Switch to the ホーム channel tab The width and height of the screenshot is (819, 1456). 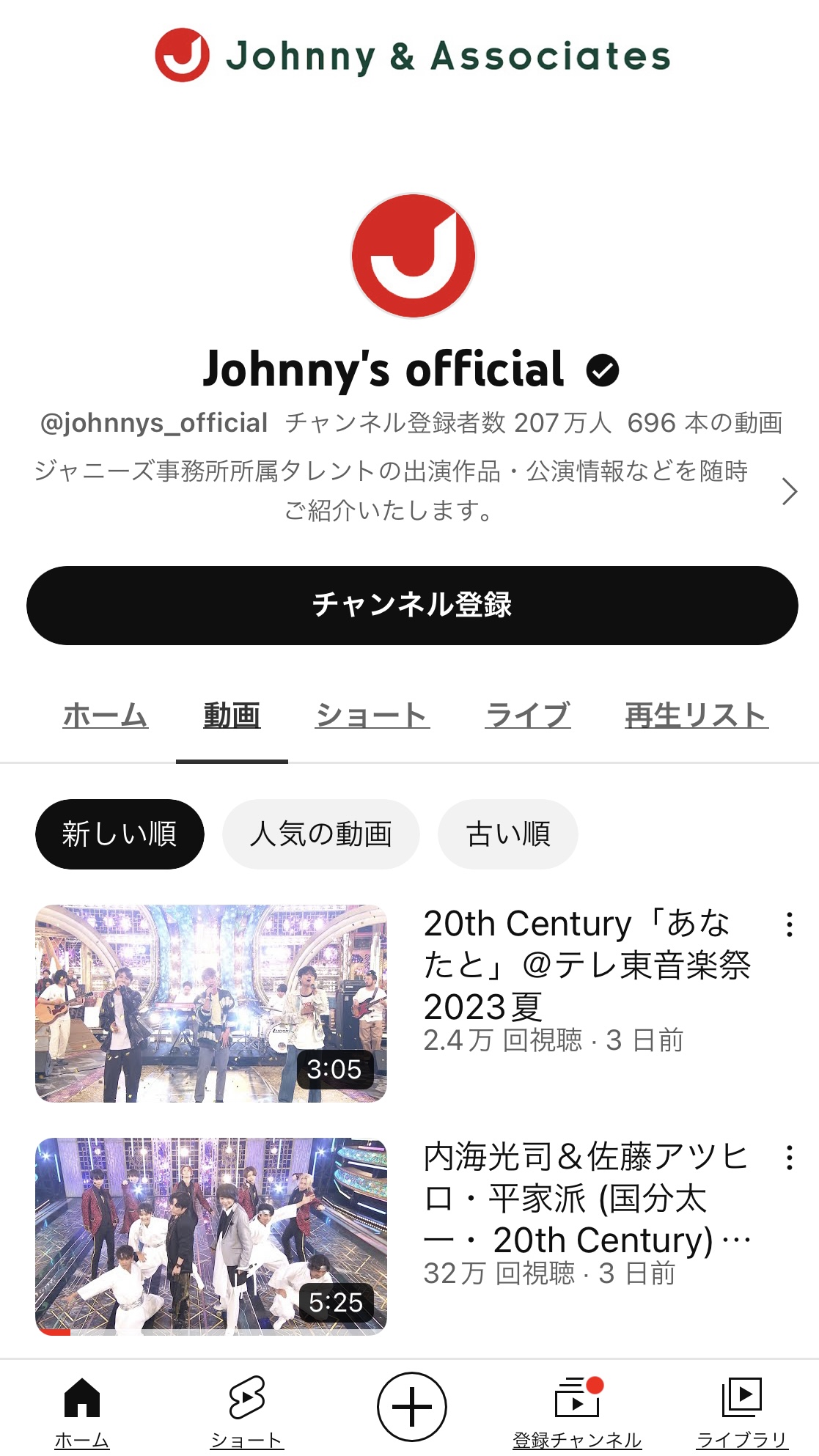pos(106,716)
